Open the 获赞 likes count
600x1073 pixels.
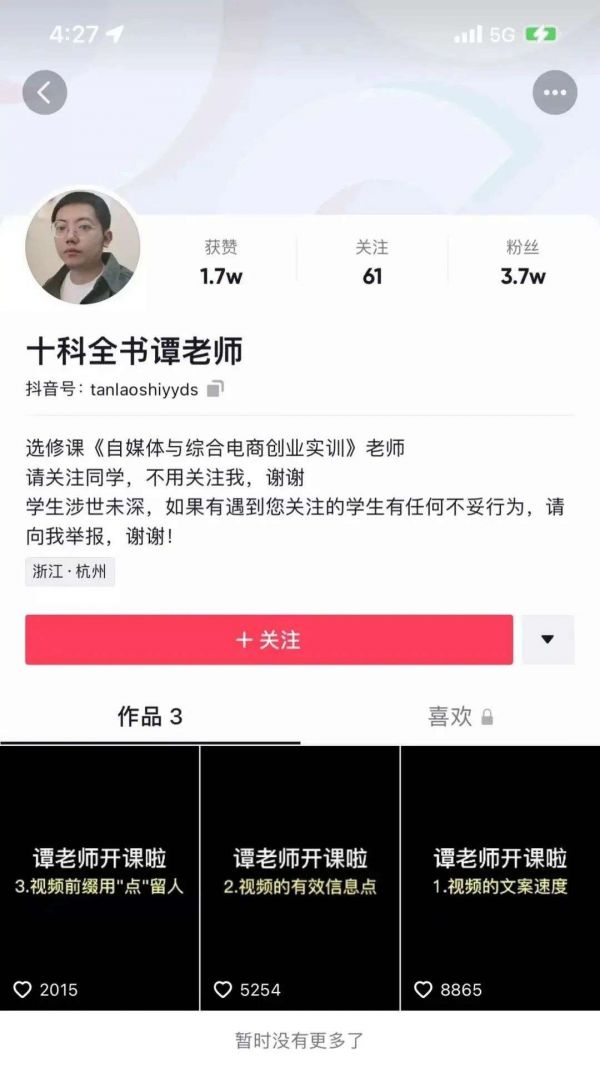pos(221,262)
